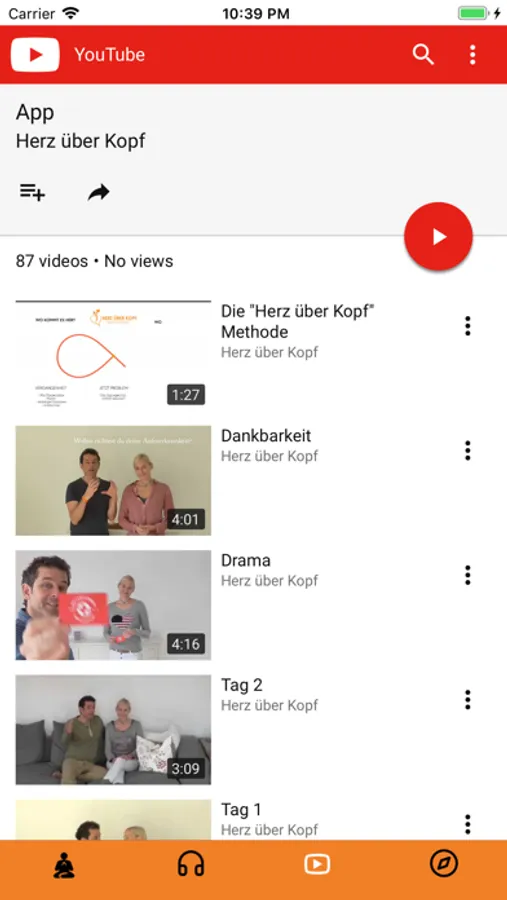The width and height of the screenshot is (507, 900).
Task: Open YouTube search magnifier
Action: pyautogui.click(x=423, y=55)
